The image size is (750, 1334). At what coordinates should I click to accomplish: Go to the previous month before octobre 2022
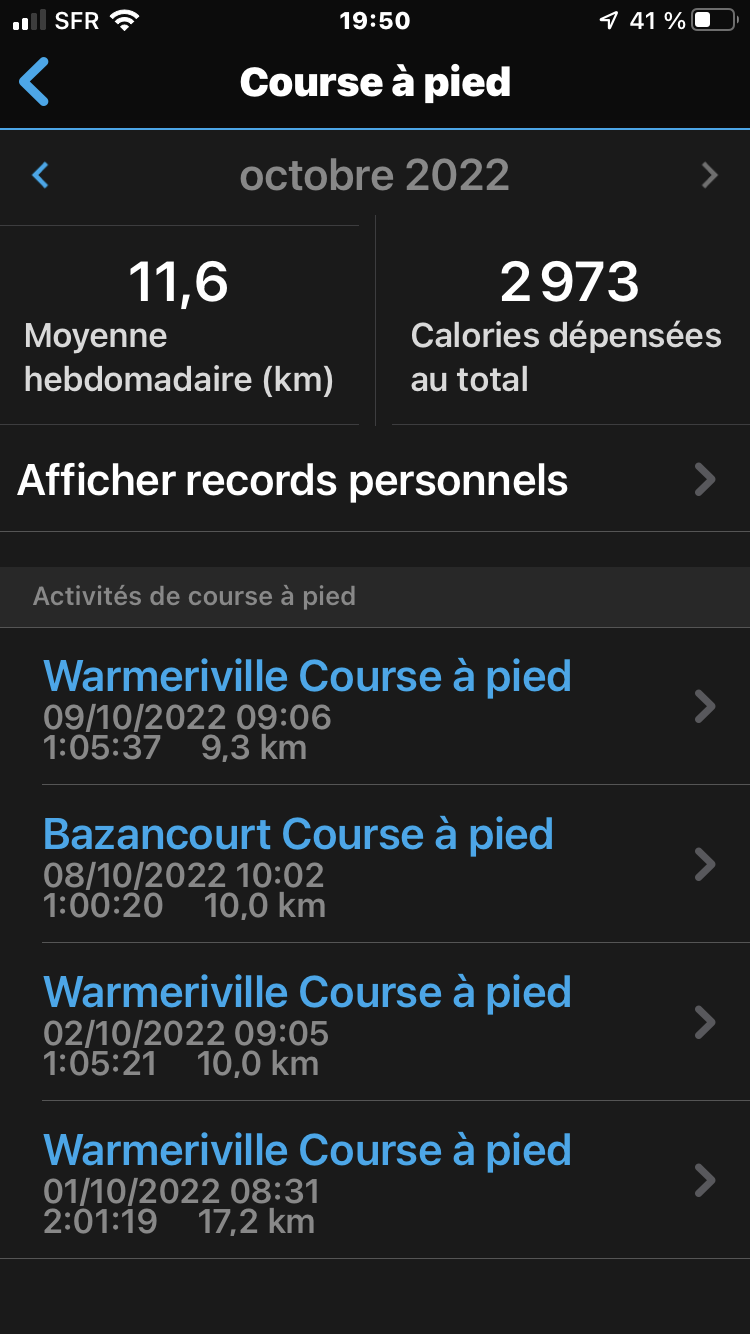tap(40, 176)
